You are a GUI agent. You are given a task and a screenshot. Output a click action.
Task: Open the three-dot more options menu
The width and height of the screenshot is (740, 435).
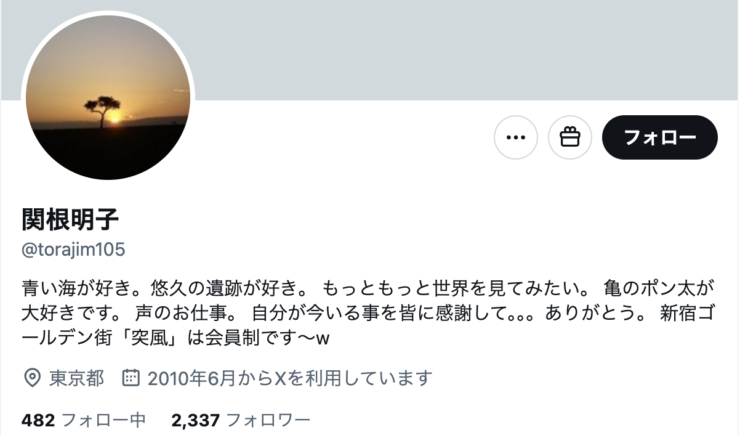tap(516, 138)
